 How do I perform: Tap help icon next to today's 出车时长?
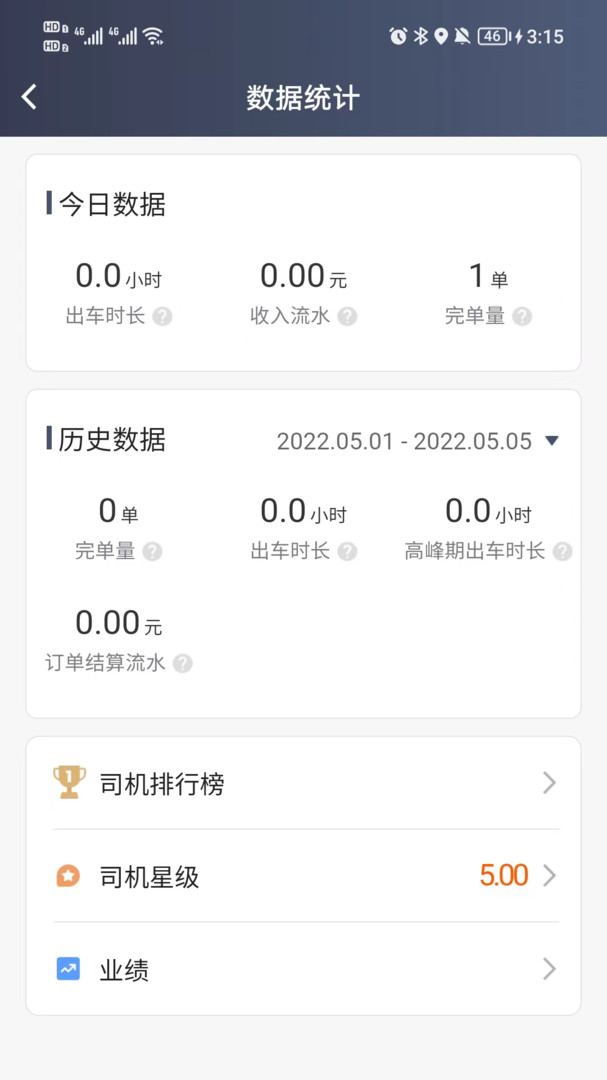[163, 317]
